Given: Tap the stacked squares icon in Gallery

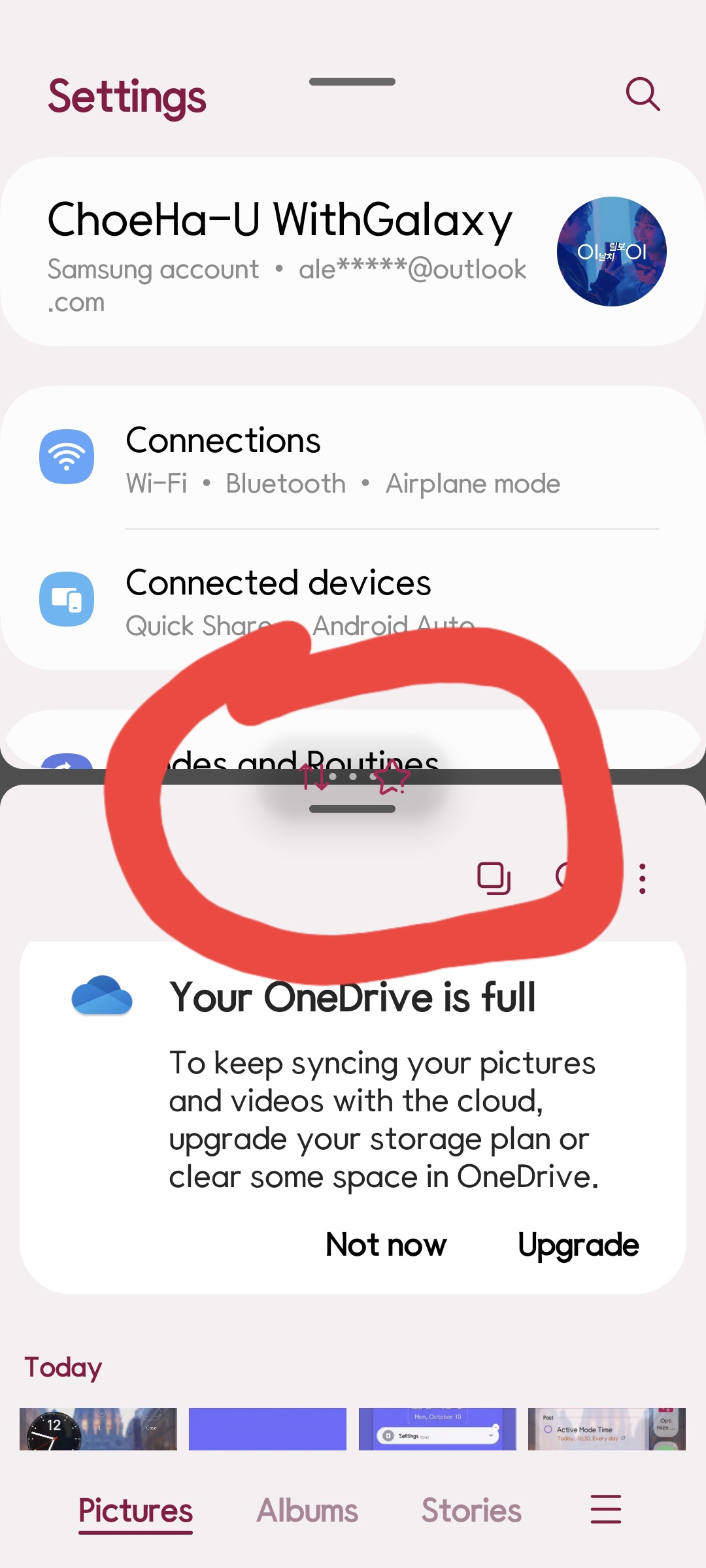Looking at the screenshot, I should pyautogui.click(x=494, y=878).
